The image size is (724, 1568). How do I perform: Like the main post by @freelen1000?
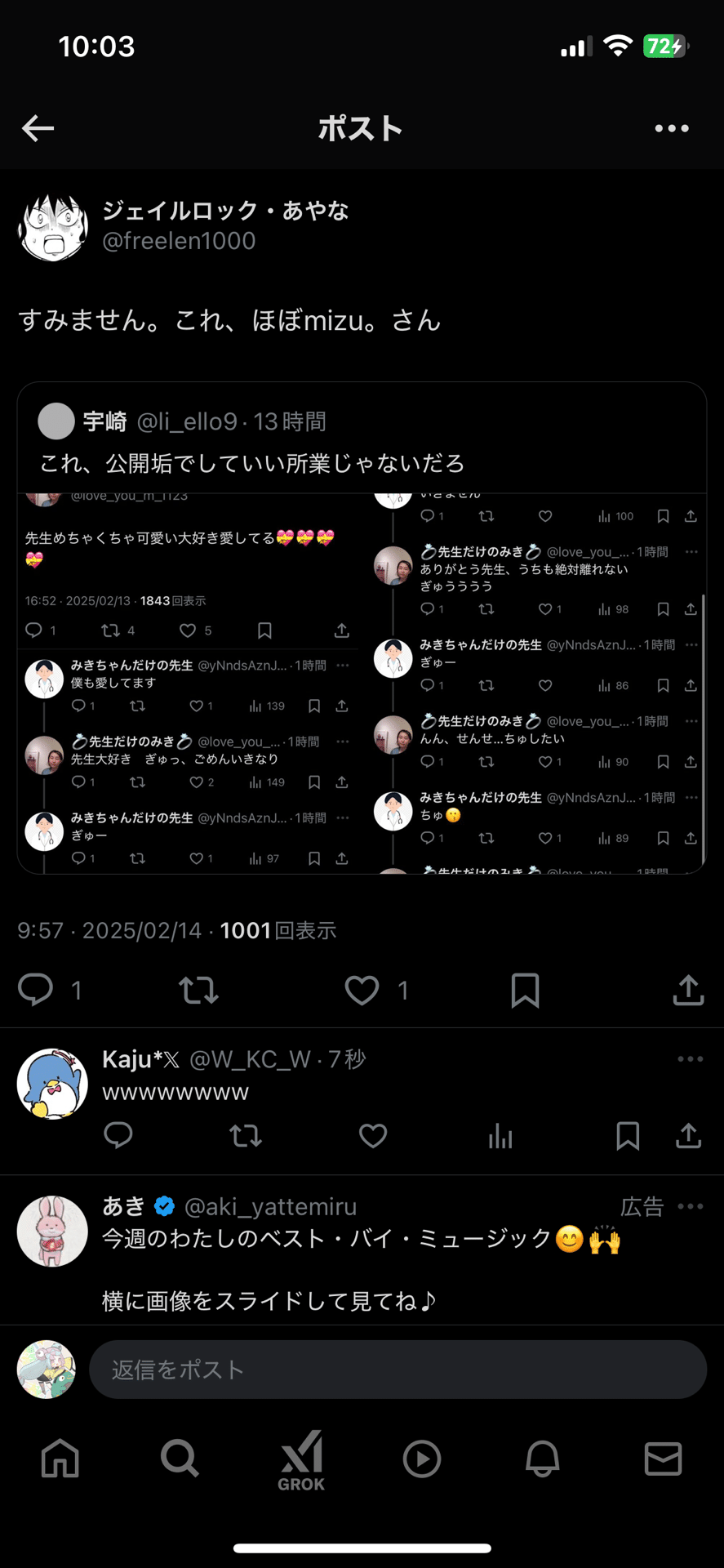[362, 990]
